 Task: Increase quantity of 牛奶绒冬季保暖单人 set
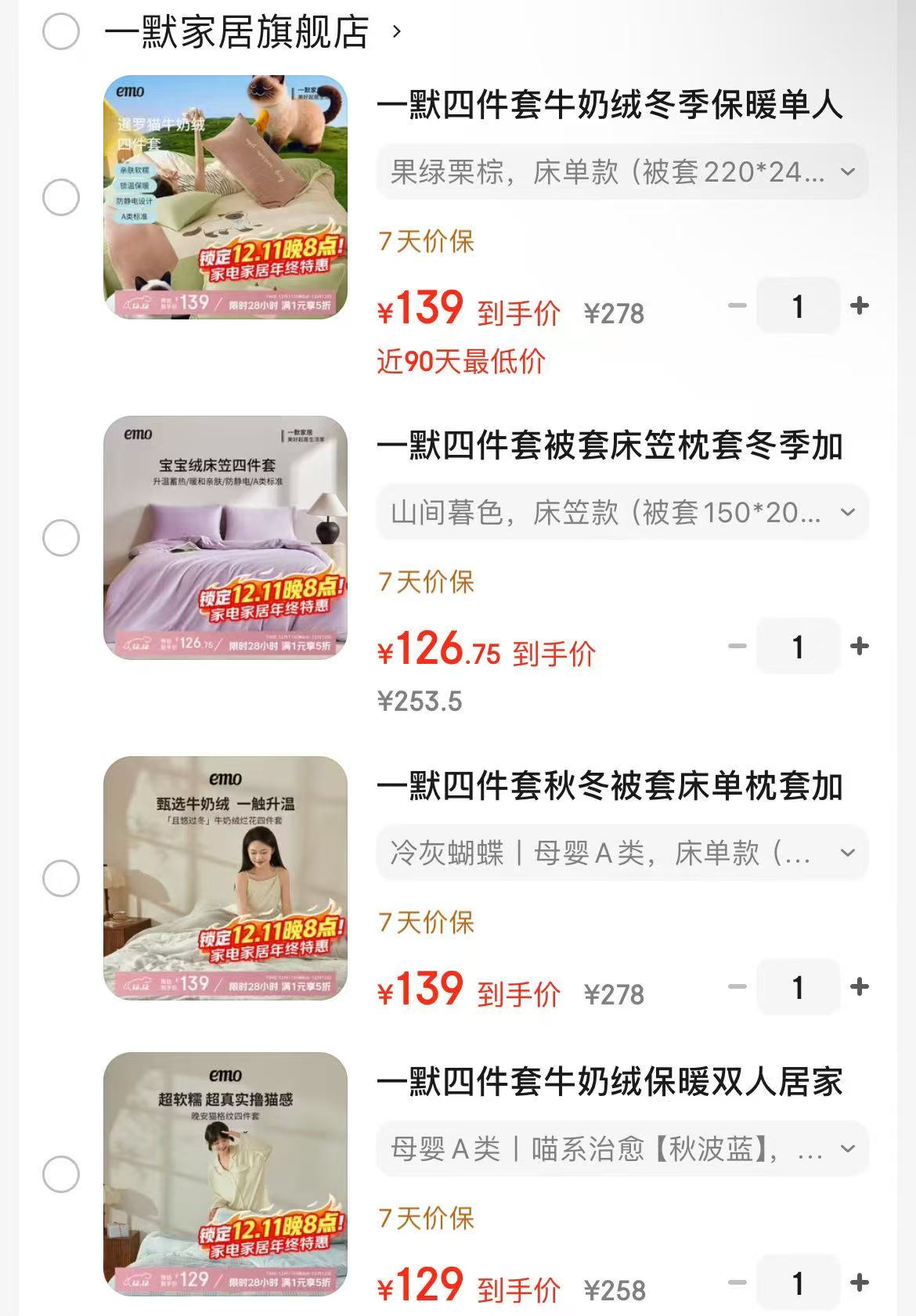click(860, 306)
